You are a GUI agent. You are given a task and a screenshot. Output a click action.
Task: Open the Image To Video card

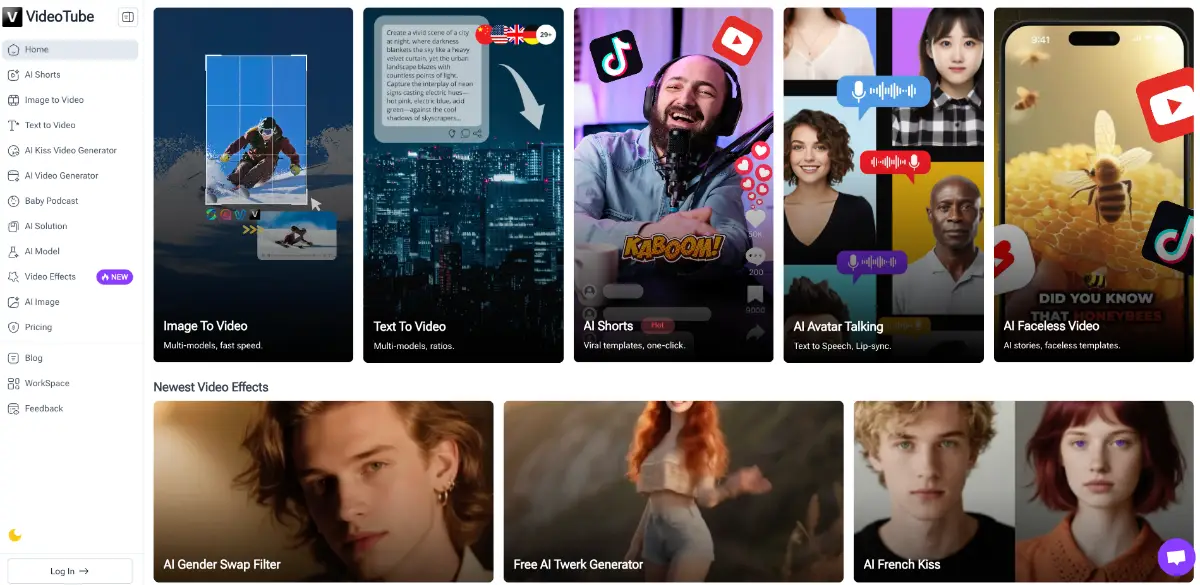[253, 185]
